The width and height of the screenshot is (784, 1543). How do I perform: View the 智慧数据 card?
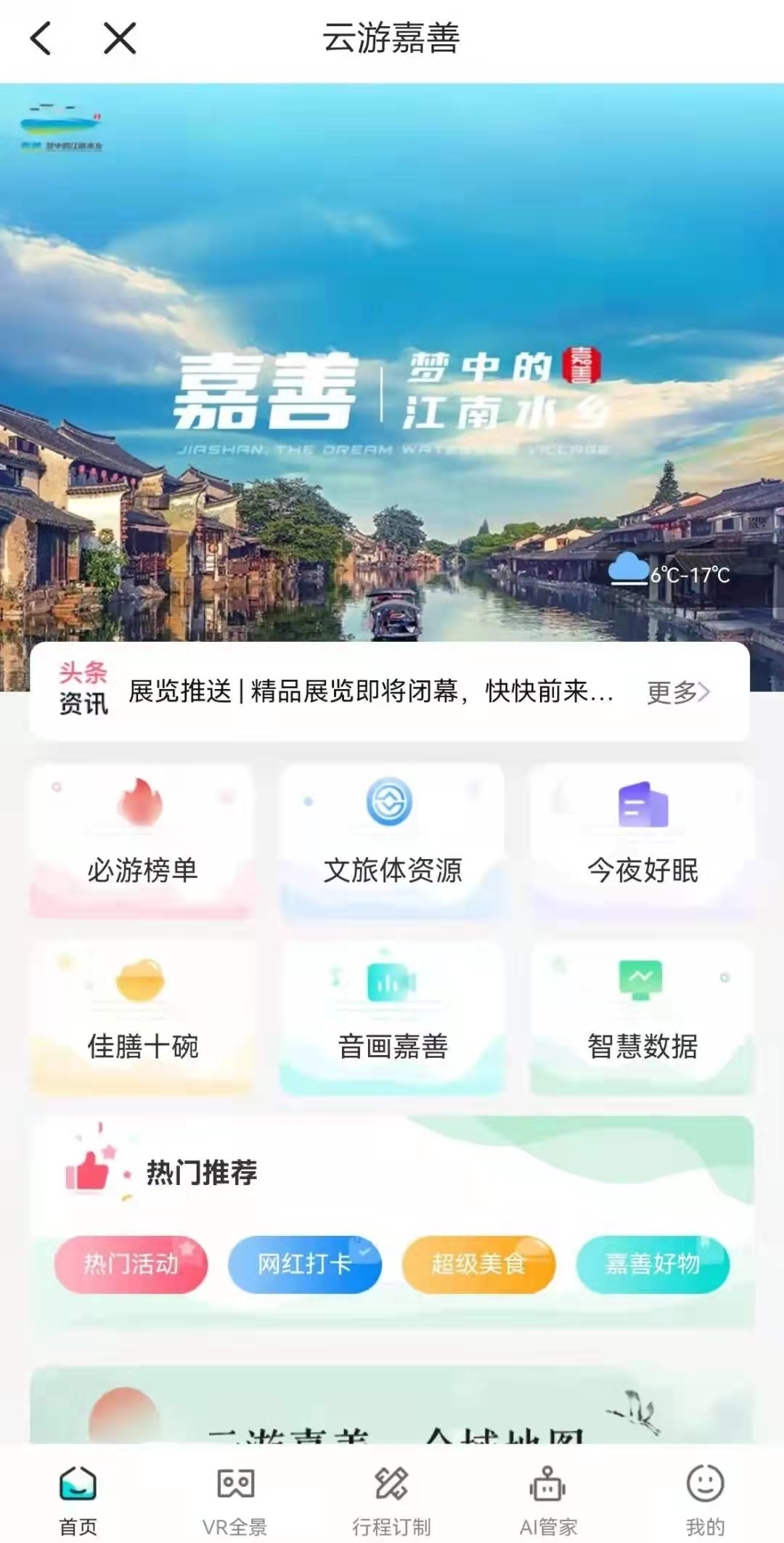click(x=642, y=1017)
